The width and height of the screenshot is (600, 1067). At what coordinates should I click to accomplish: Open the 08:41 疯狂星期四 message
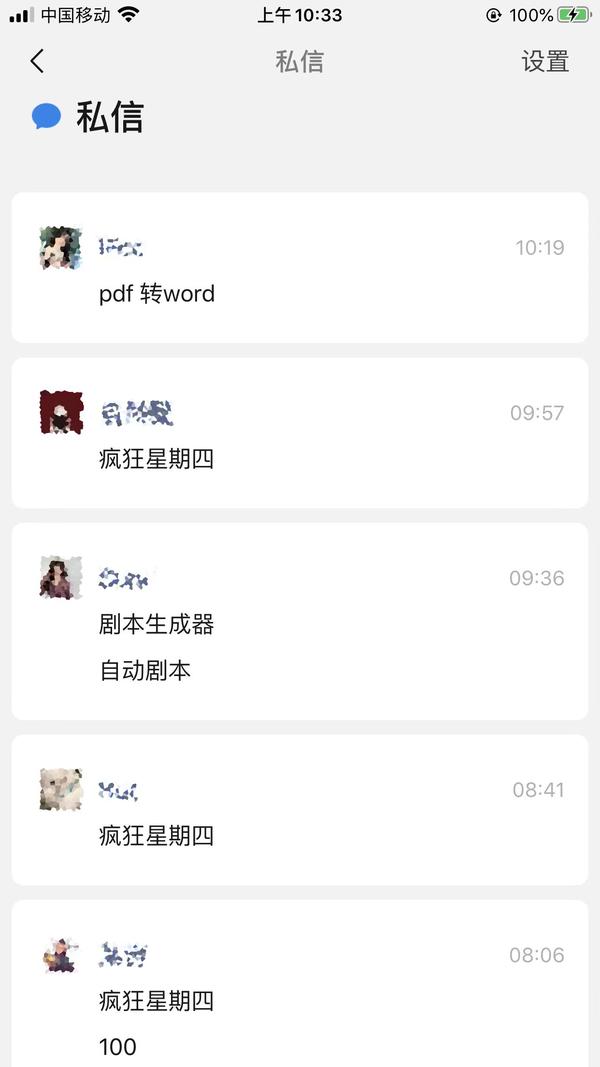coord(299,810)
